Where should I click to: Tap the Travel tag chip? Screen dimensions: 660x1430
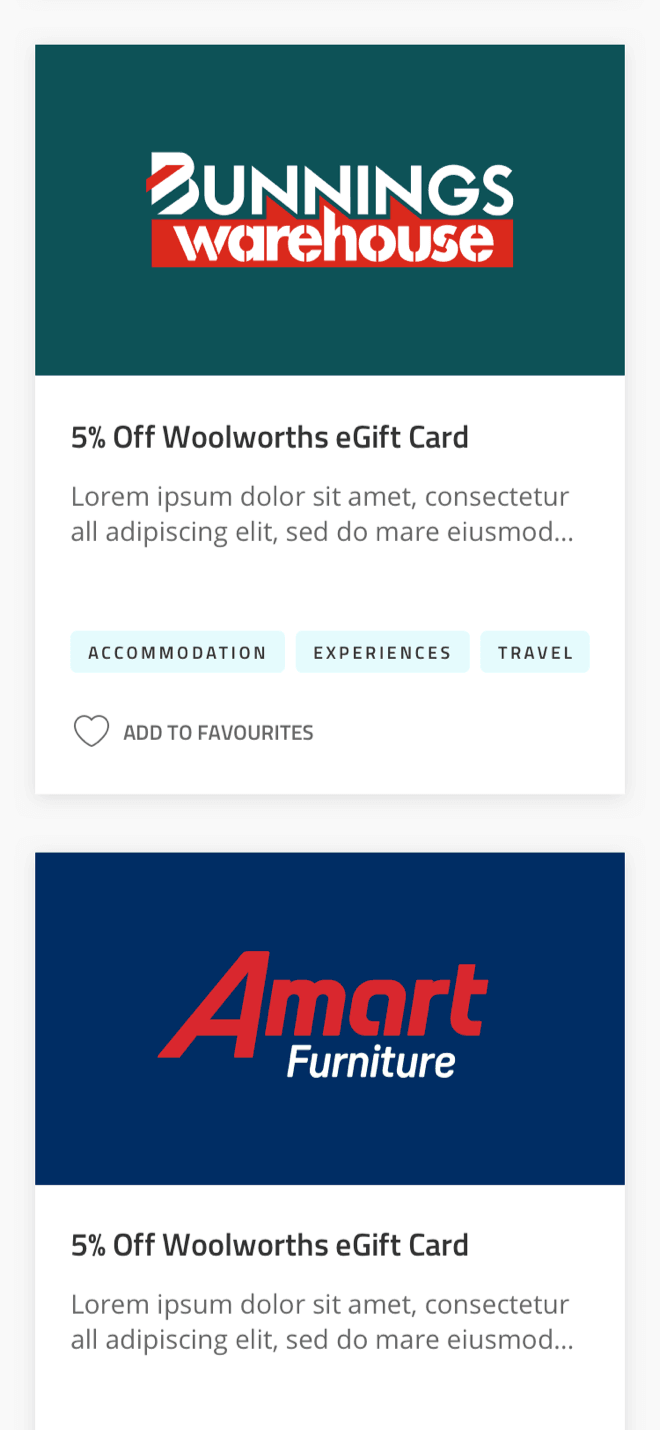[535, 653]
